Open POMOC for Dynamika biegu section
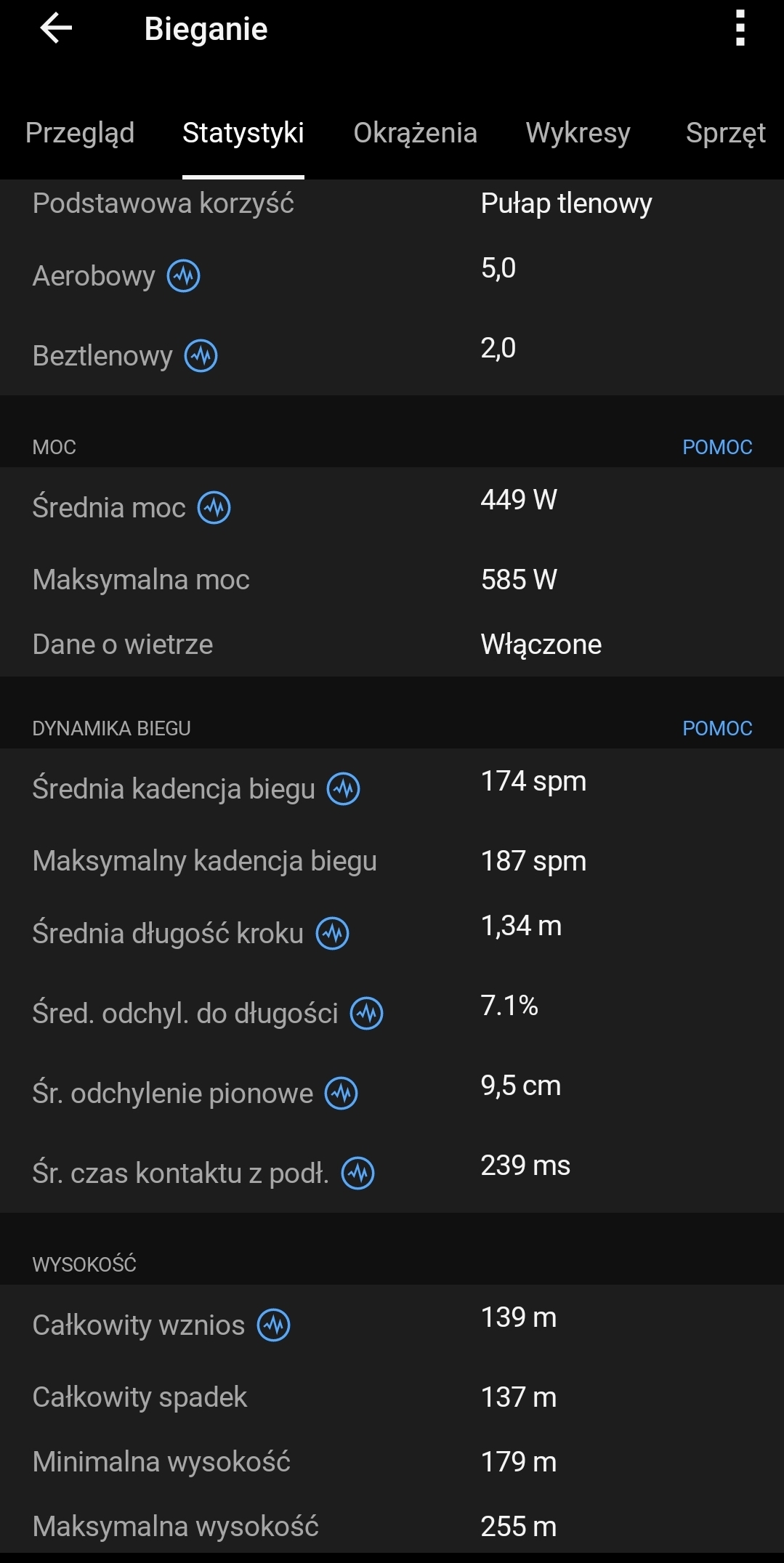This screenshot has height=1563, width=784. pyautogui.click(x=716, y=728)
